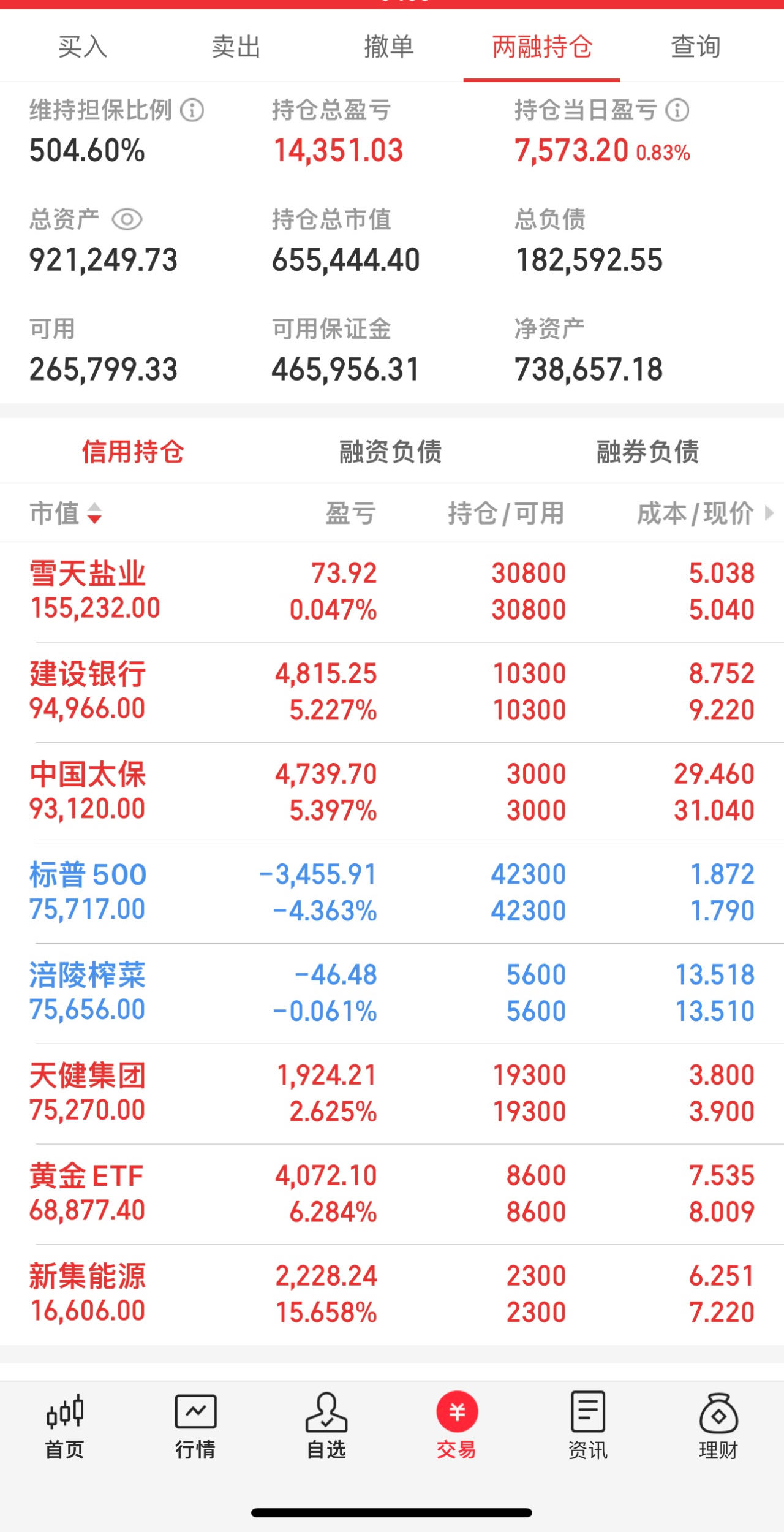Sort holdings by 市值
The width and height of the screenshot is (784, 1532).
click(x=66, y=513)
